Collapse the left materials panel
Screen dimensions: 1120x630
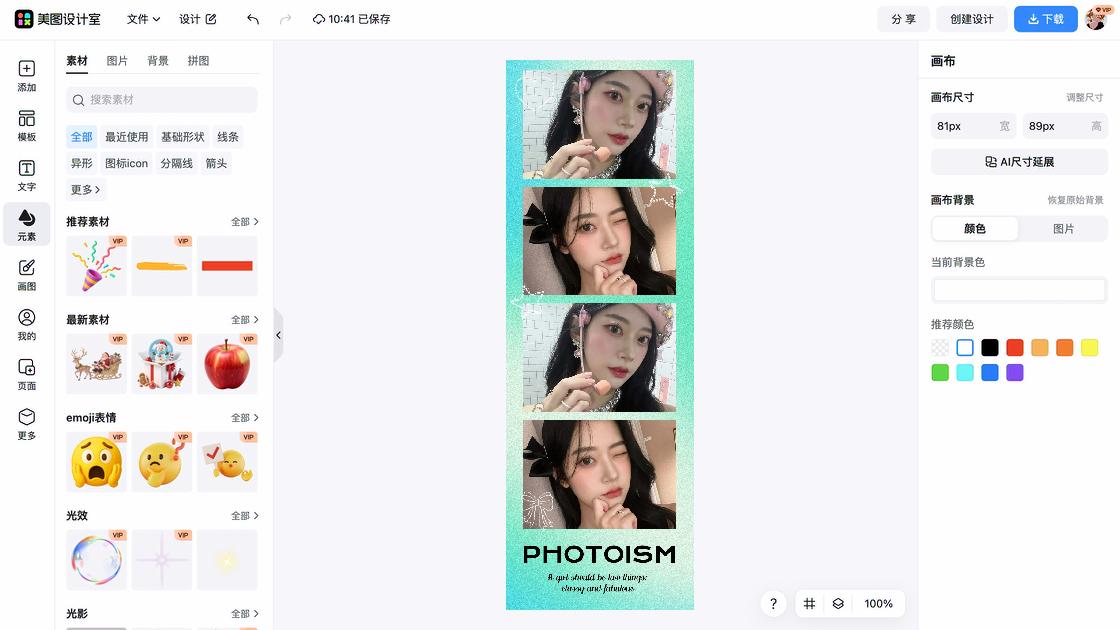(278, 335)
